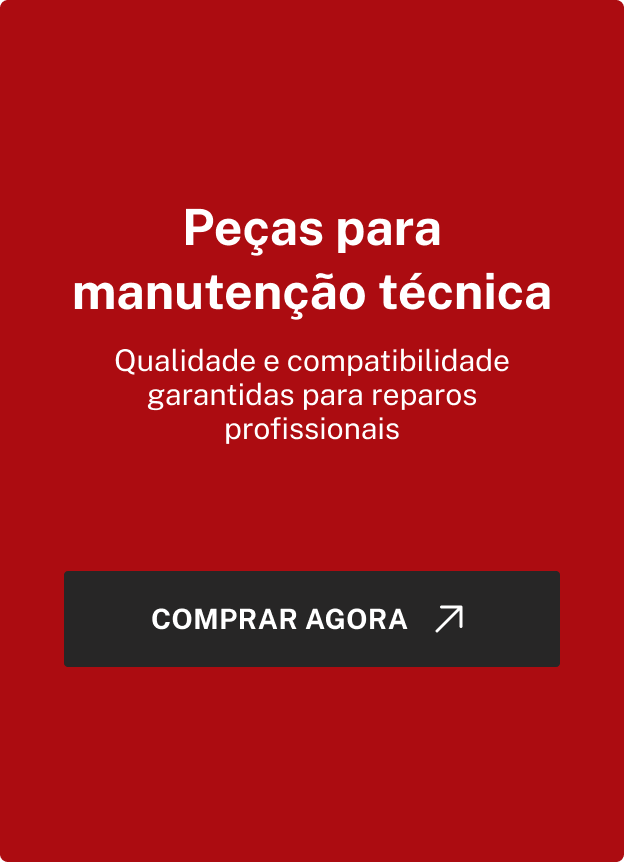Tap the Comprar Agora button
The image size is (624, 862).
tap(311, 619)
